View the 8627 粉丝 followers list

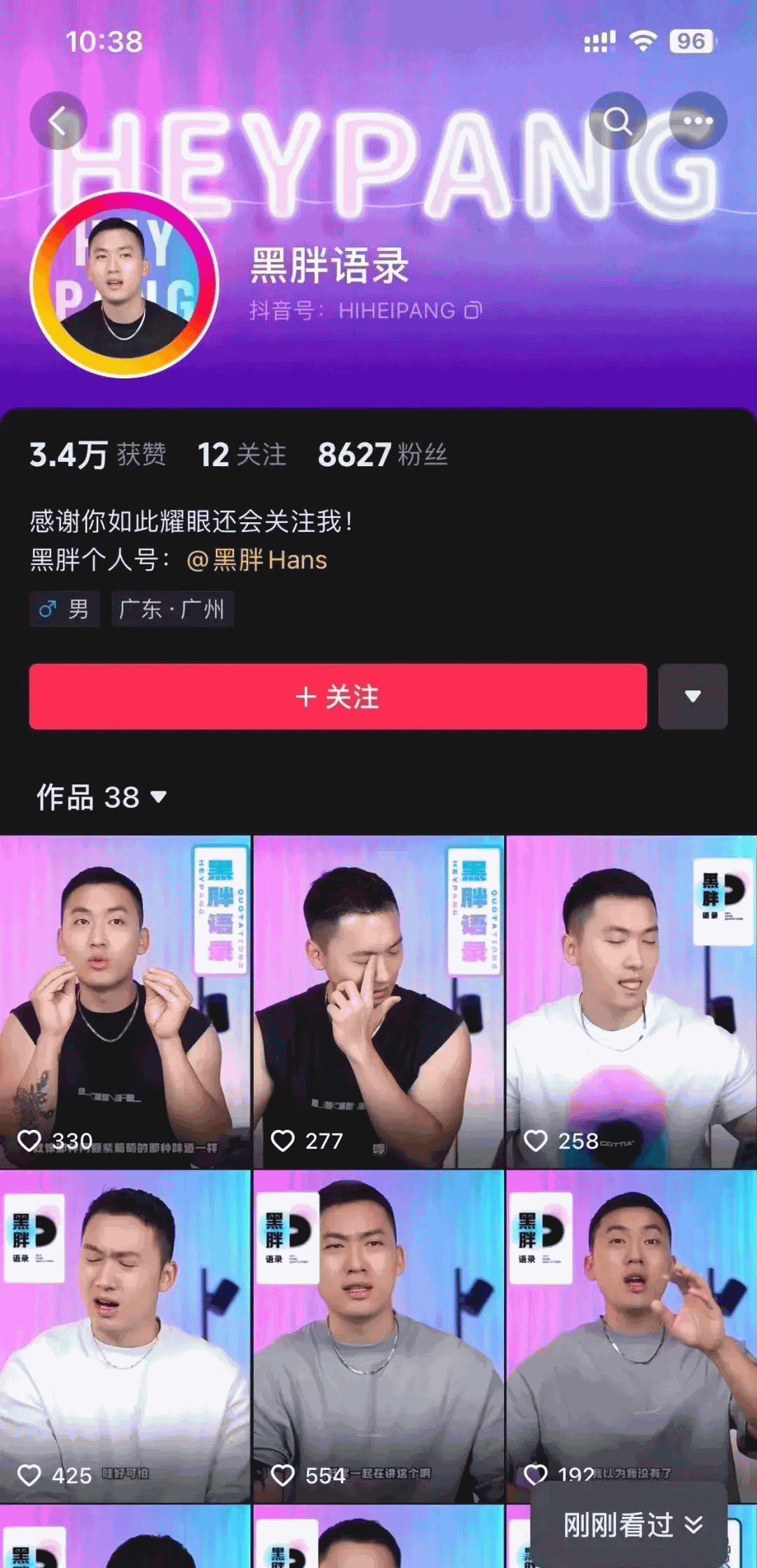tap(383, 455)
